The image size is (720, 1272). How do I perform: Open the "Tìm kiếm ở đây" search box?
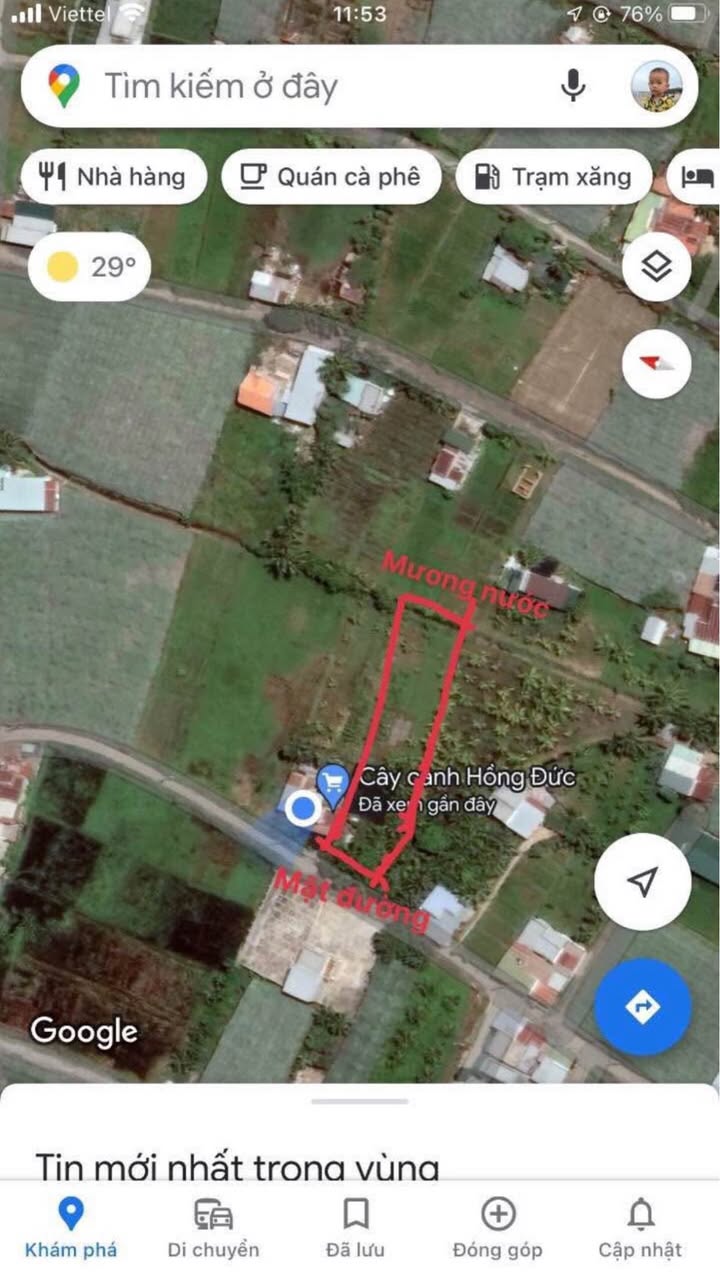click(300, 86)
